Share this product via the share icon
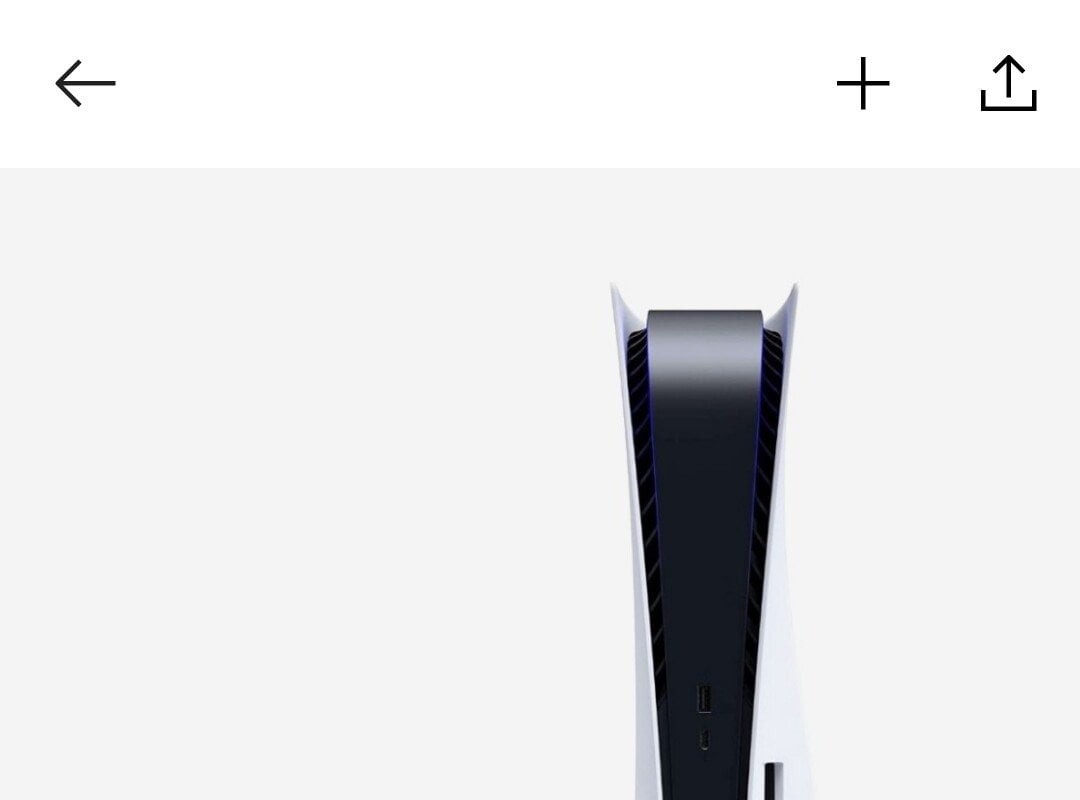Image resolution: width=1080 pixels, height=800 pixels. click(x=1008, y=83)
